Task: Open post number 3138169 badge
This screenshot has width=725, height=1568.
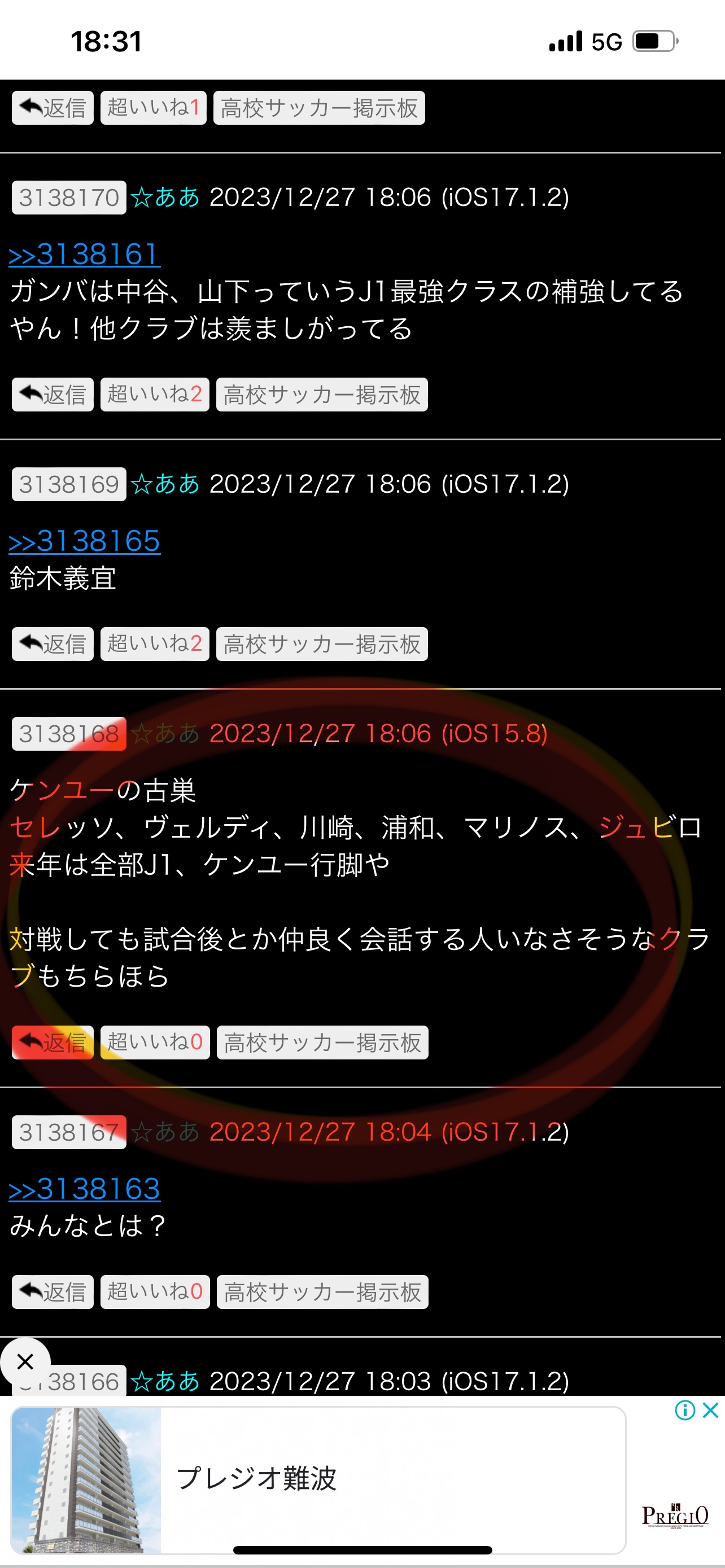Action: (x=69, y=484)
